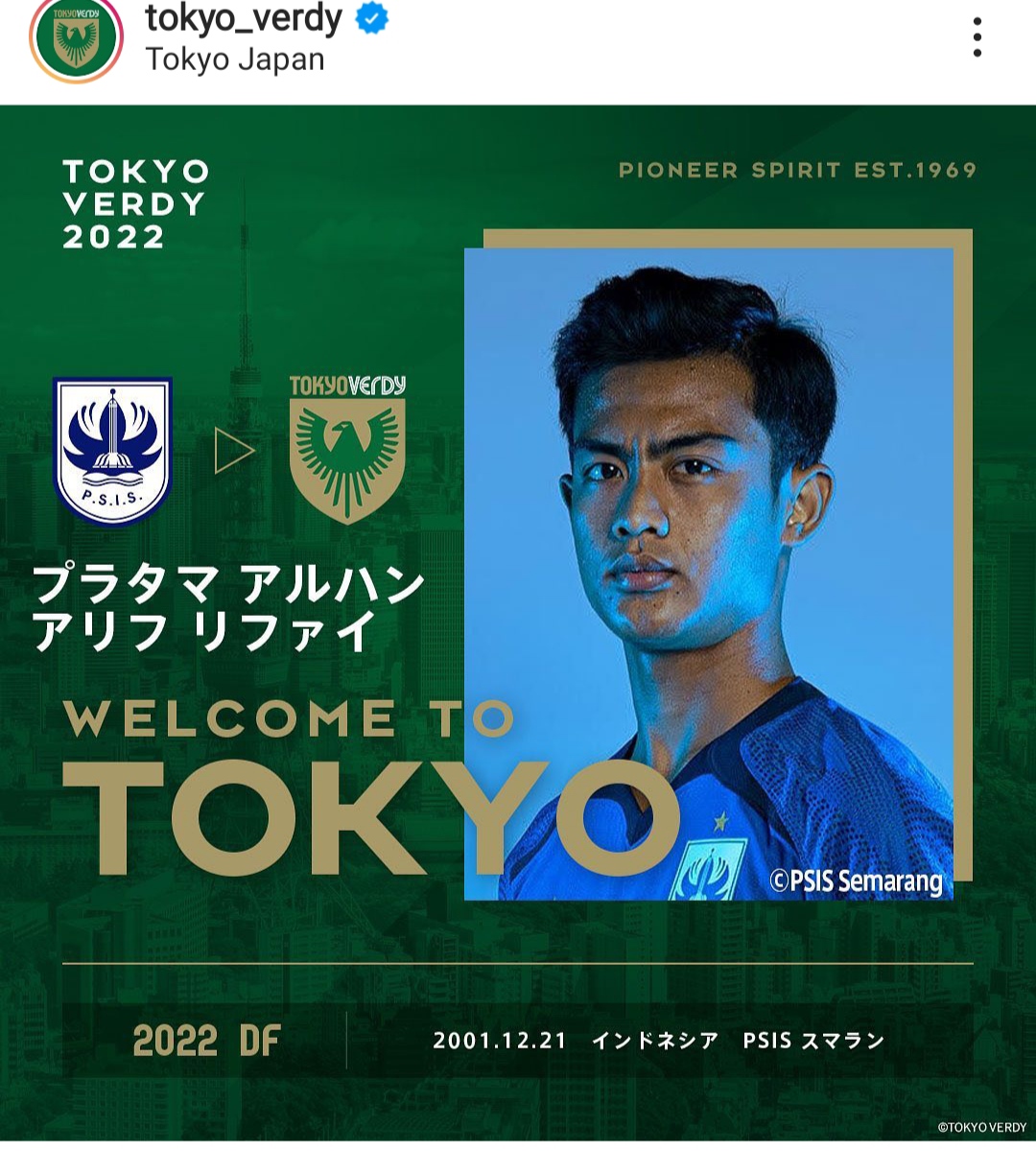Open the tokyo_verdy username link
1036x1151 pixels.
tap(244, 19)
